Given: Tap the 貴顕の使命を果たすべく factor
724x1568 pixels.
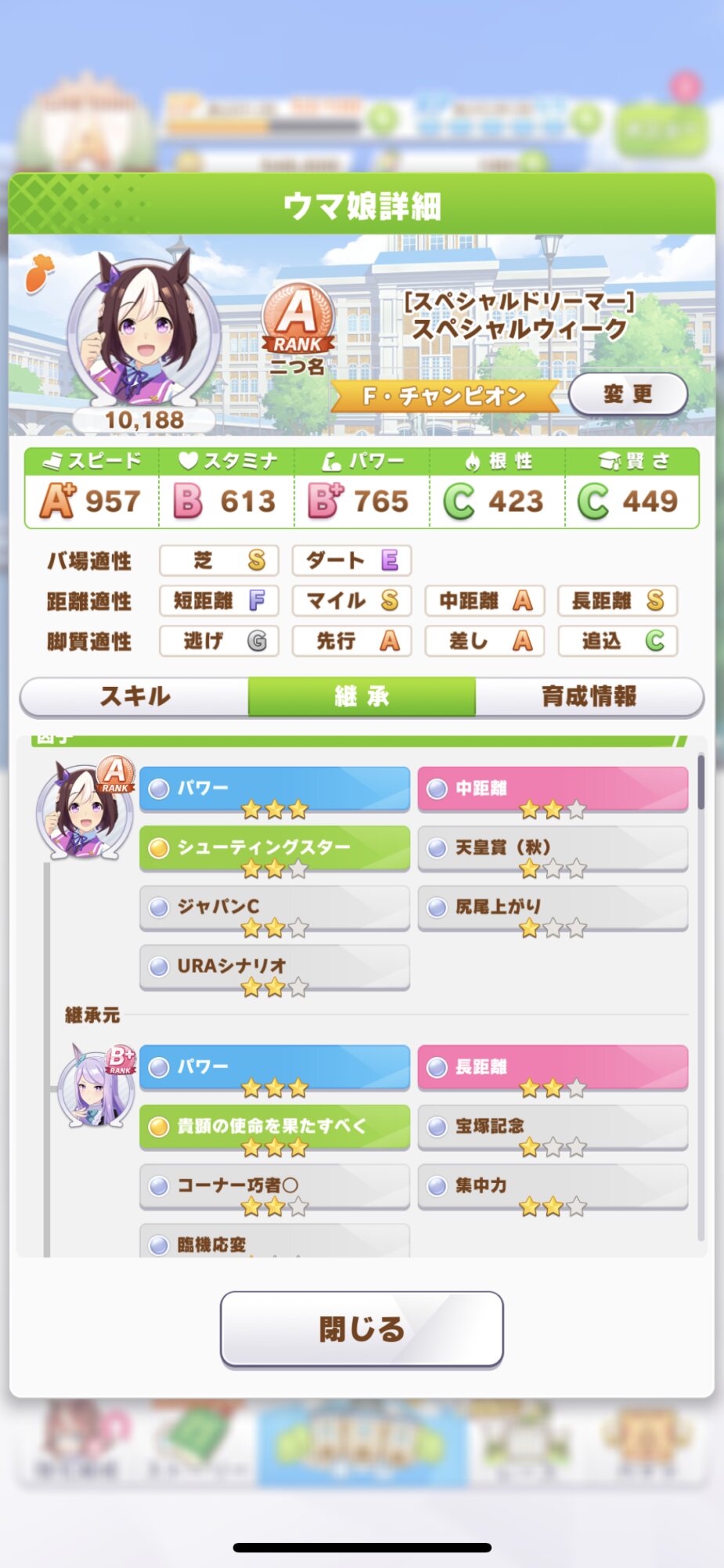Looking at the screenshot, I should pos(274,1127).
